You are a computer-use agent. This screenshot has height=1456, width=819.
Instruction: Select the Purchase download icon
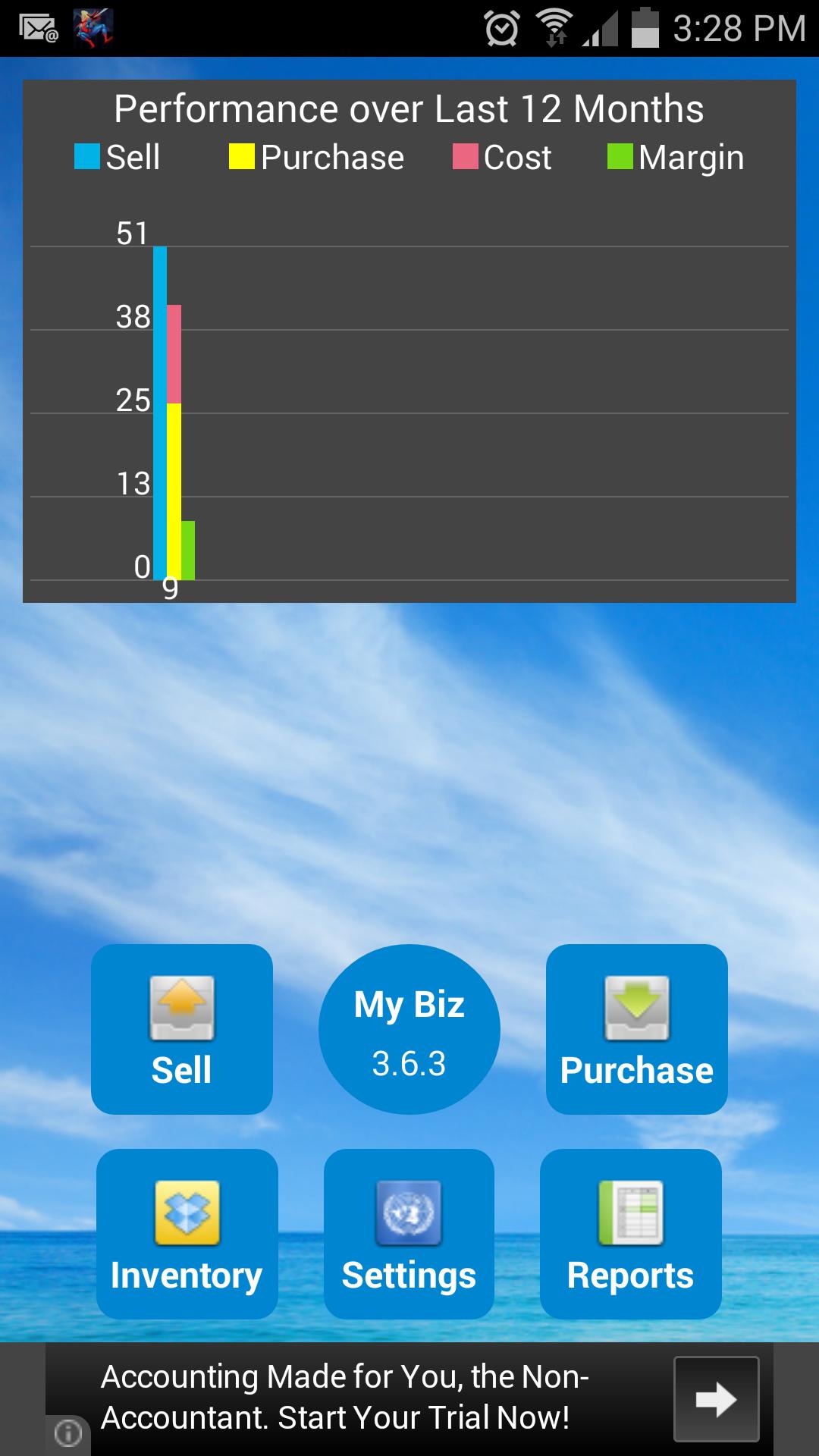635,1009
